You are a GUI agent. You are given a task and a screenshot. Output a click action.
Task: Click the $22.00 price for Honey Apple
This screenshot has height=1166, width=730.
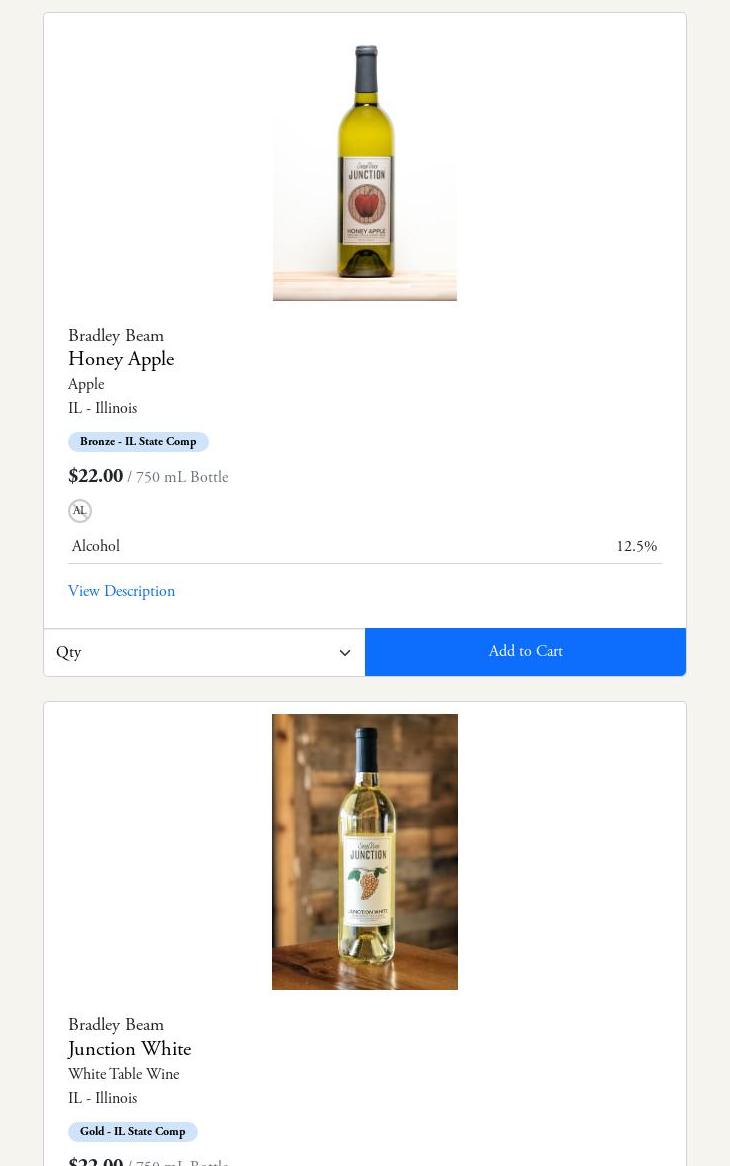coord(95,476)
